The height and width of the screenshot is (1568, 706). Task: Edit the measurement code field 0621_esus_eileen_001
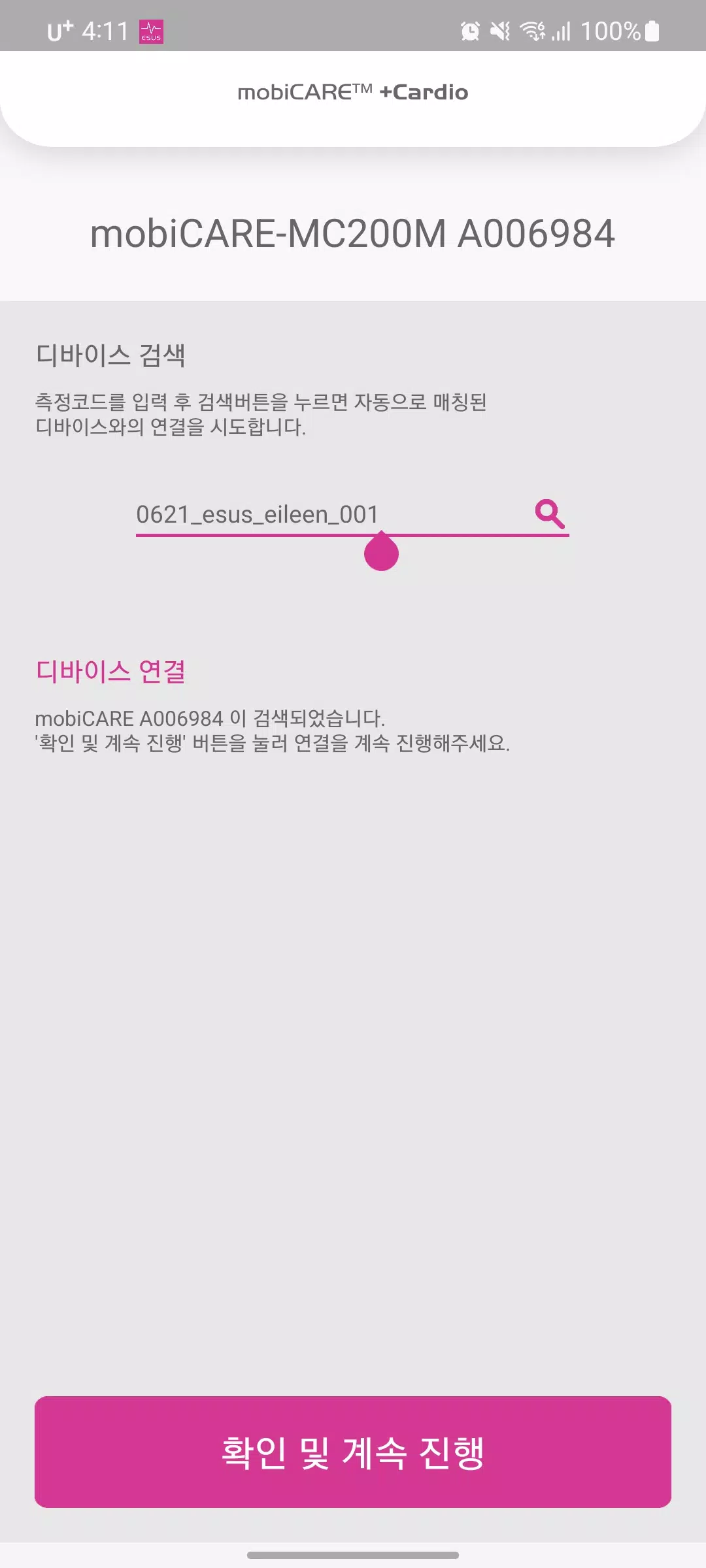coord(327,514)
